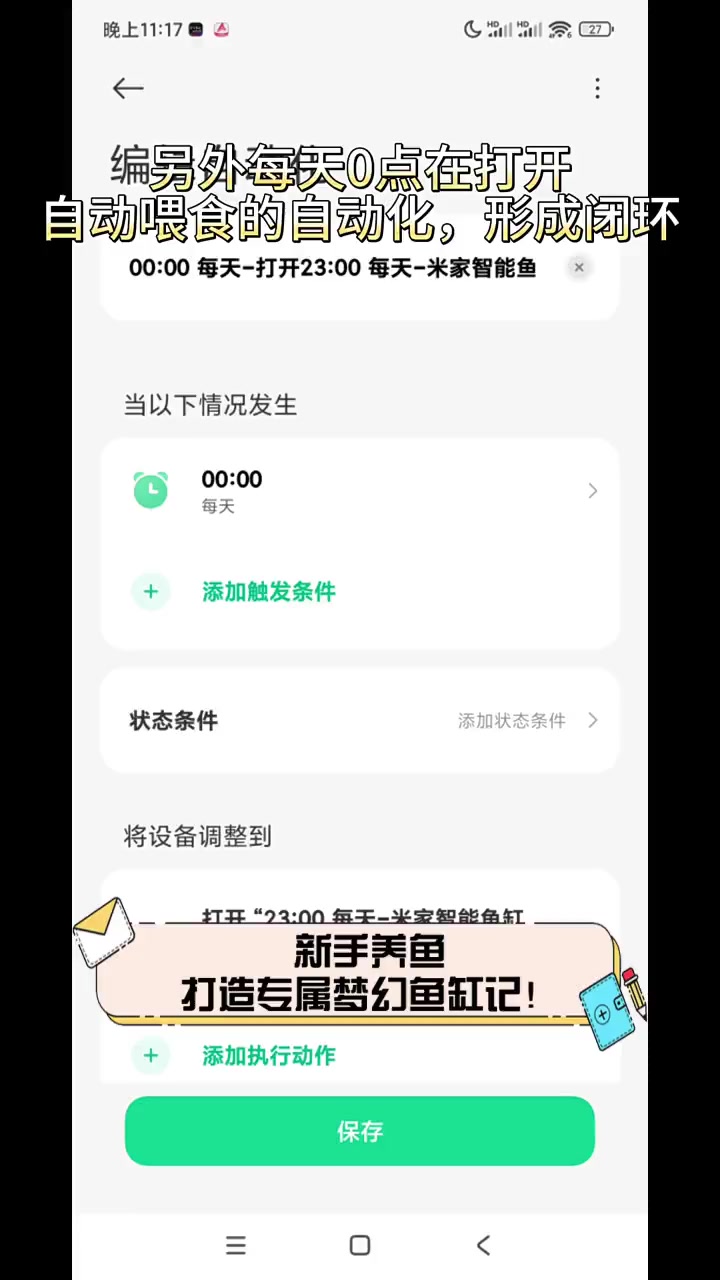This screenshot has height=1280, width=720.
Task: Tap the plus icon next to 添加执行动作
Action: point(150,1056)
